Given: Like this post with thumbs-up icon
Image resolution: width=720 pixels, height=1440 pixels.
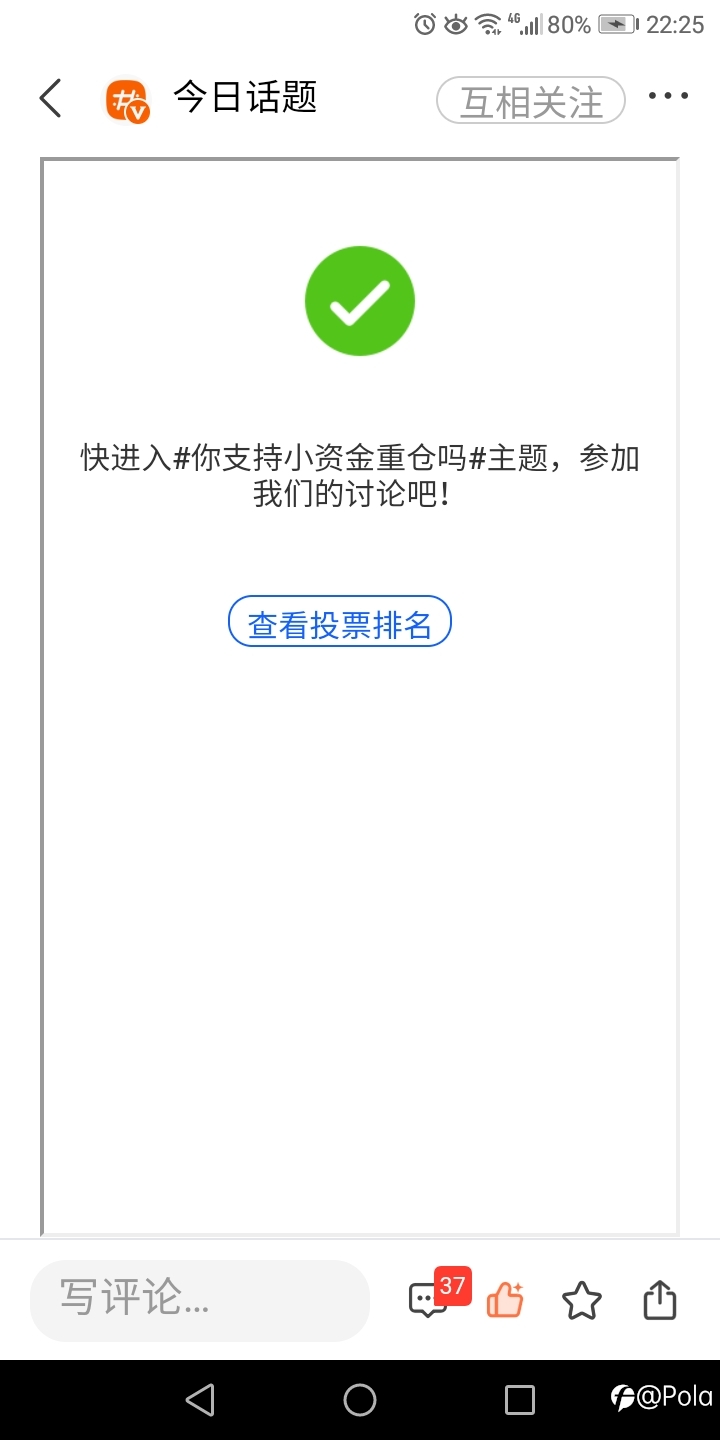Looking at the screenshot, I should [505, 1300].
